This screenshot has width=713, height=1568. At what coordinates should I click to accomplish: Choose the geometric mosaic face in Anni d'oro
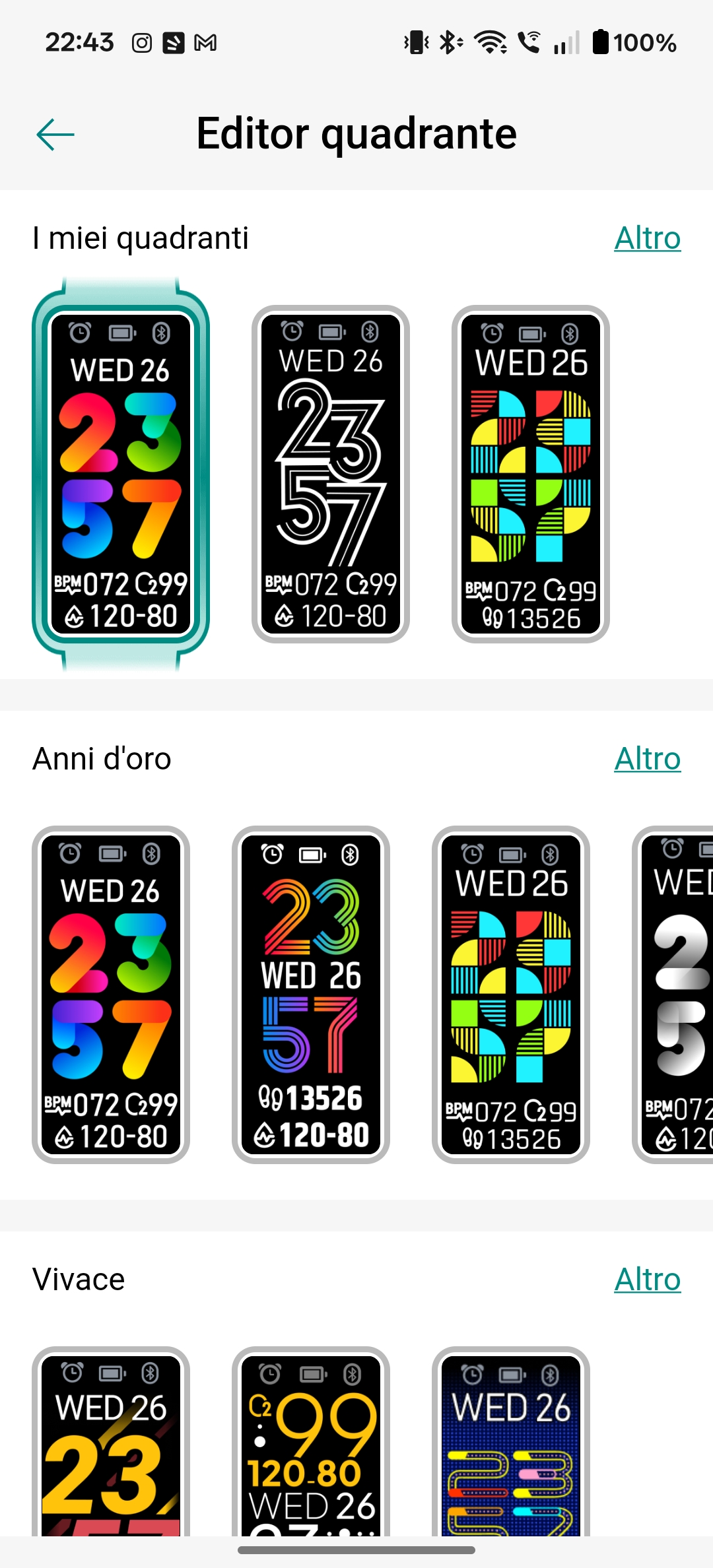pyautogui.click(x=511, y=995)
